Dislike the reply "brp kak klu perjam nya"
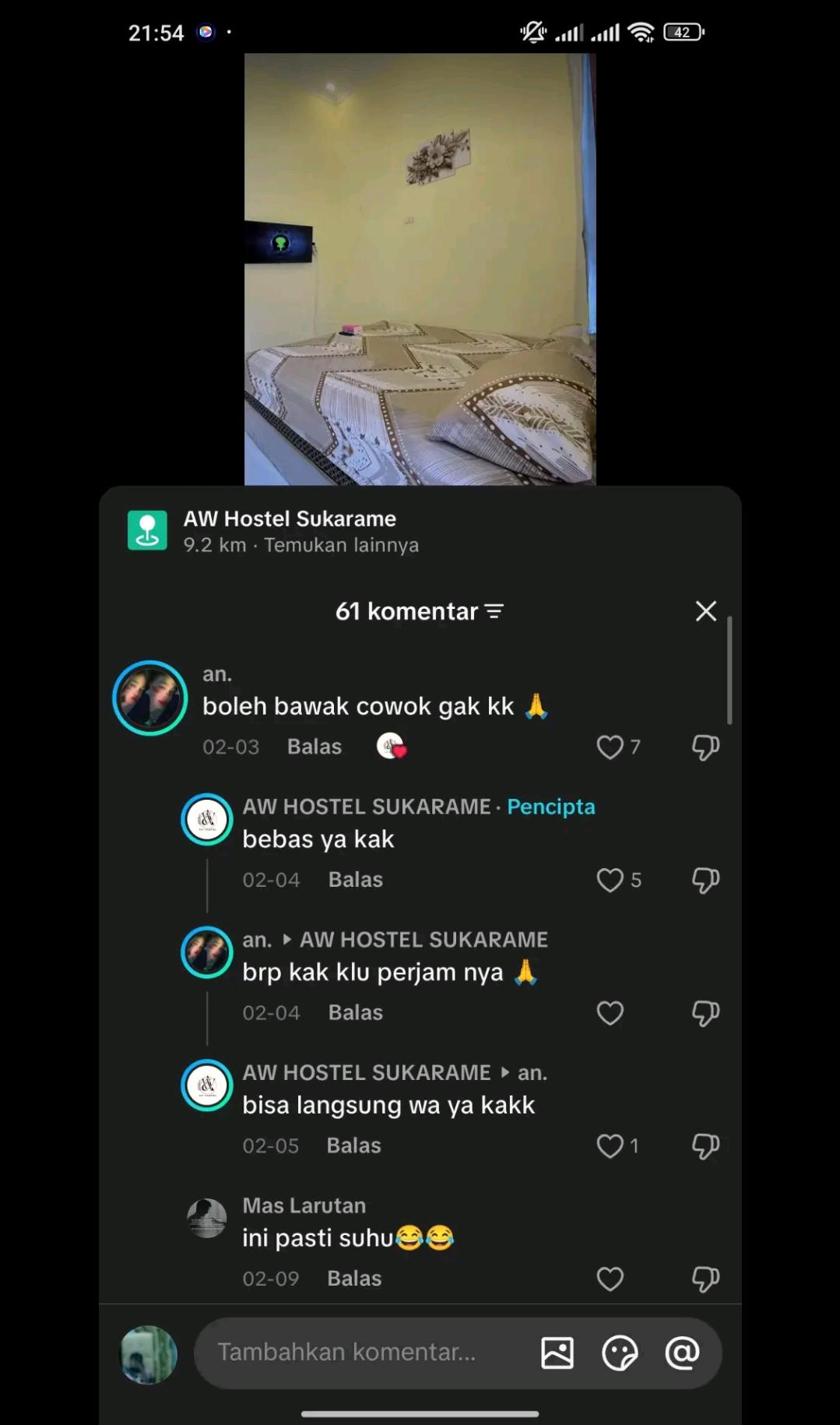This screenshot has width=840, height=1425. [x=705, y=1013]
